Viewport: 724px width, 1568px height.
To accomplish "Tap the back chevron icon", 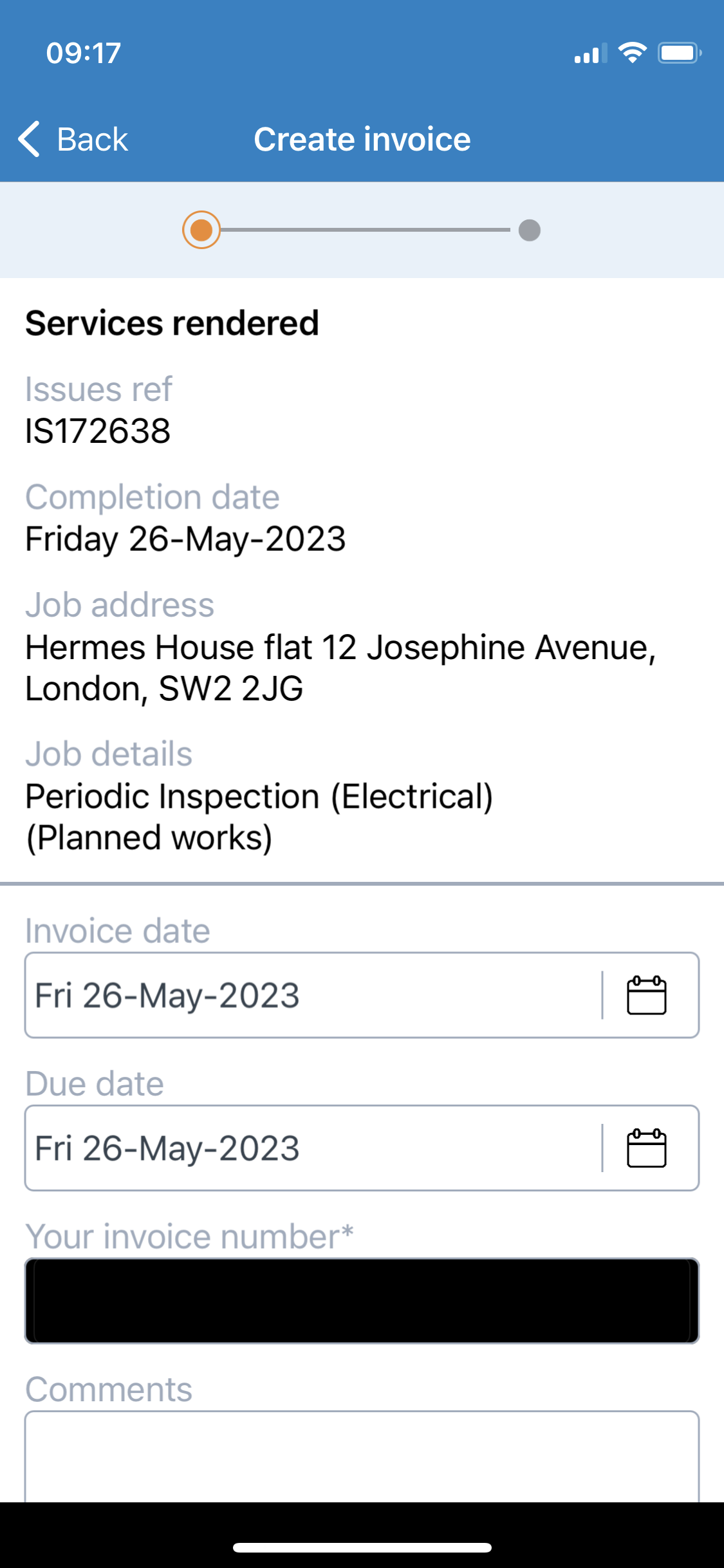I will pos(30,139).
